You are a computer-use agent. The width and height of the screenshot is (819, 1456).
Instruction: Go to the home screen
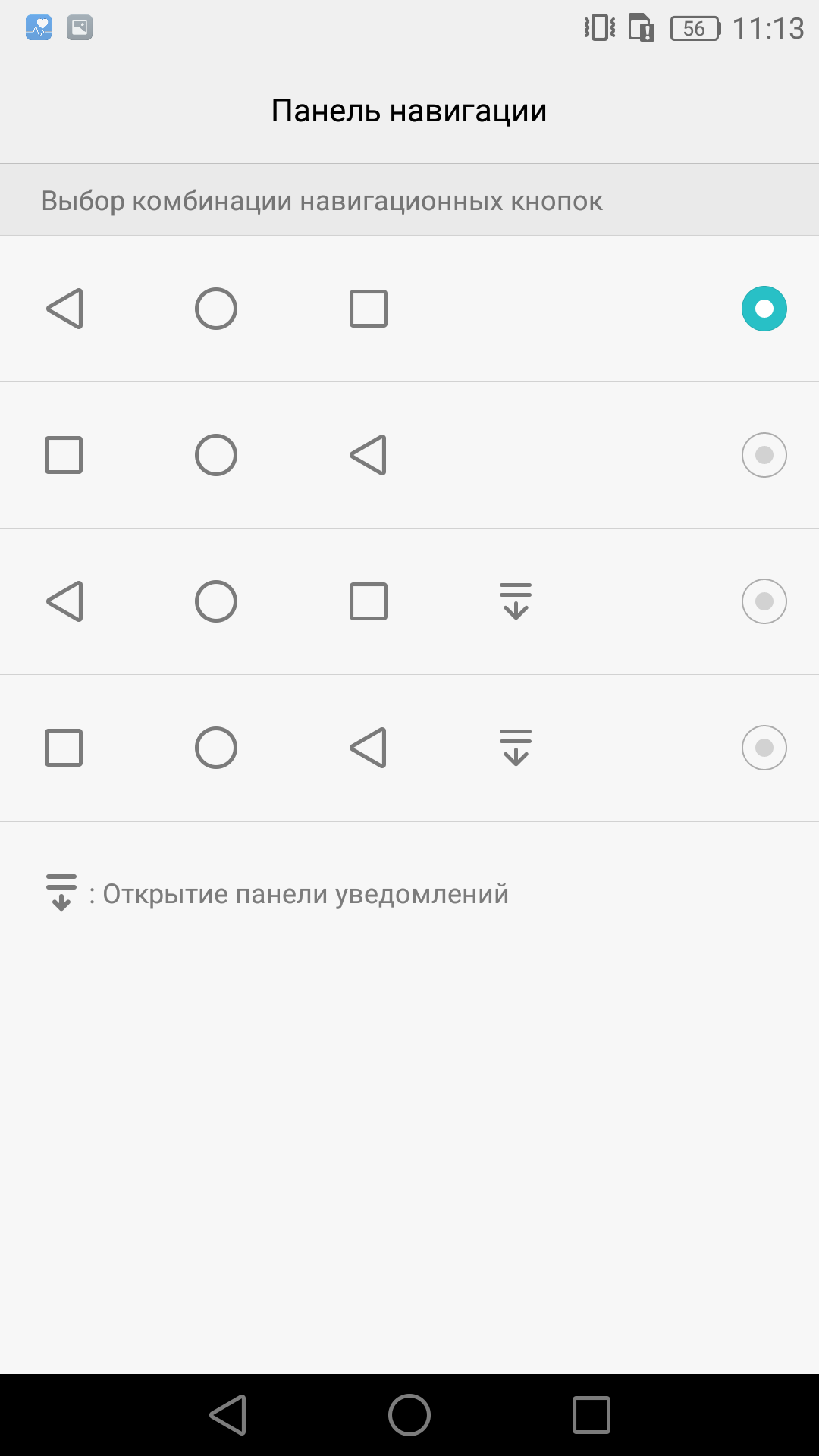409,1415
